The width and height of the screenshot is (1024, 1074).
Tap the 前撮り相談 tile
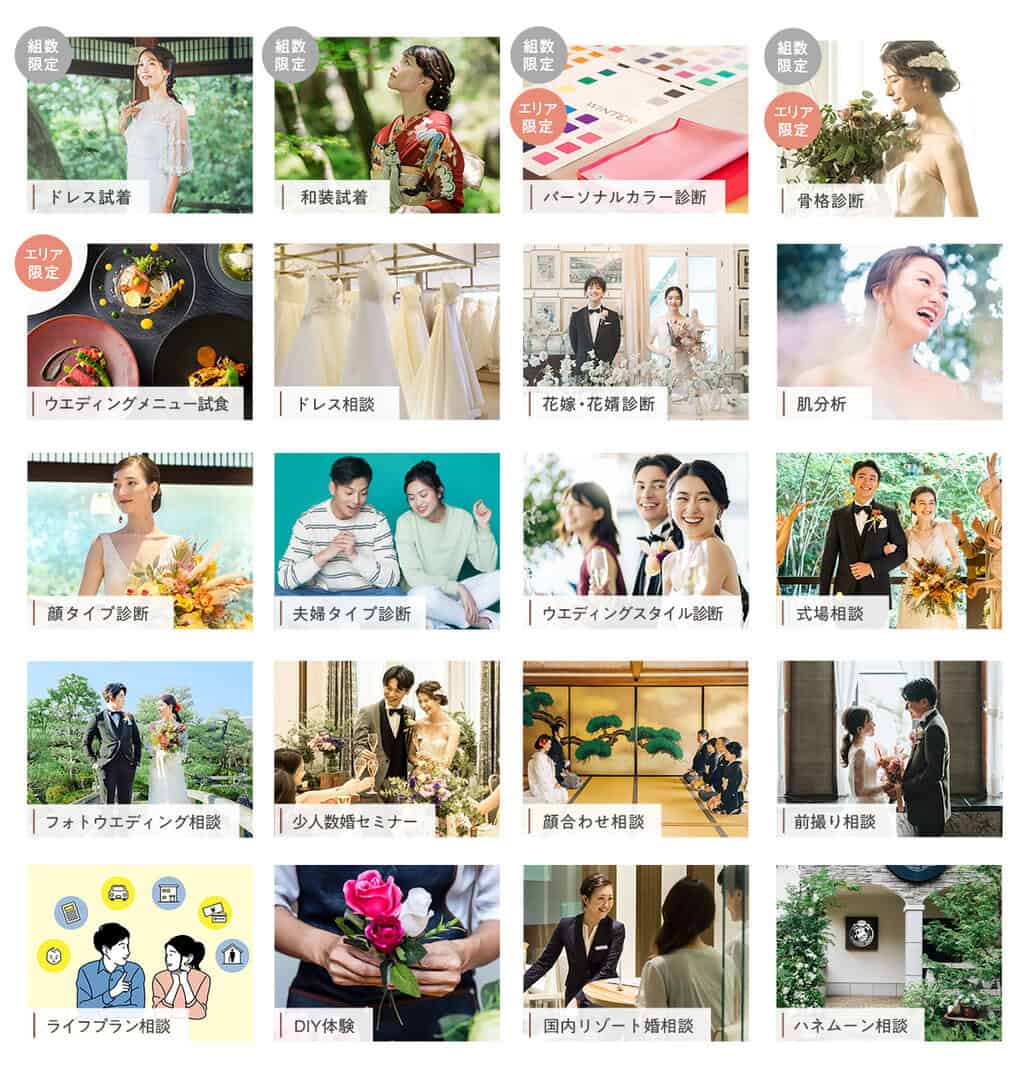click(x=888, y=748)
